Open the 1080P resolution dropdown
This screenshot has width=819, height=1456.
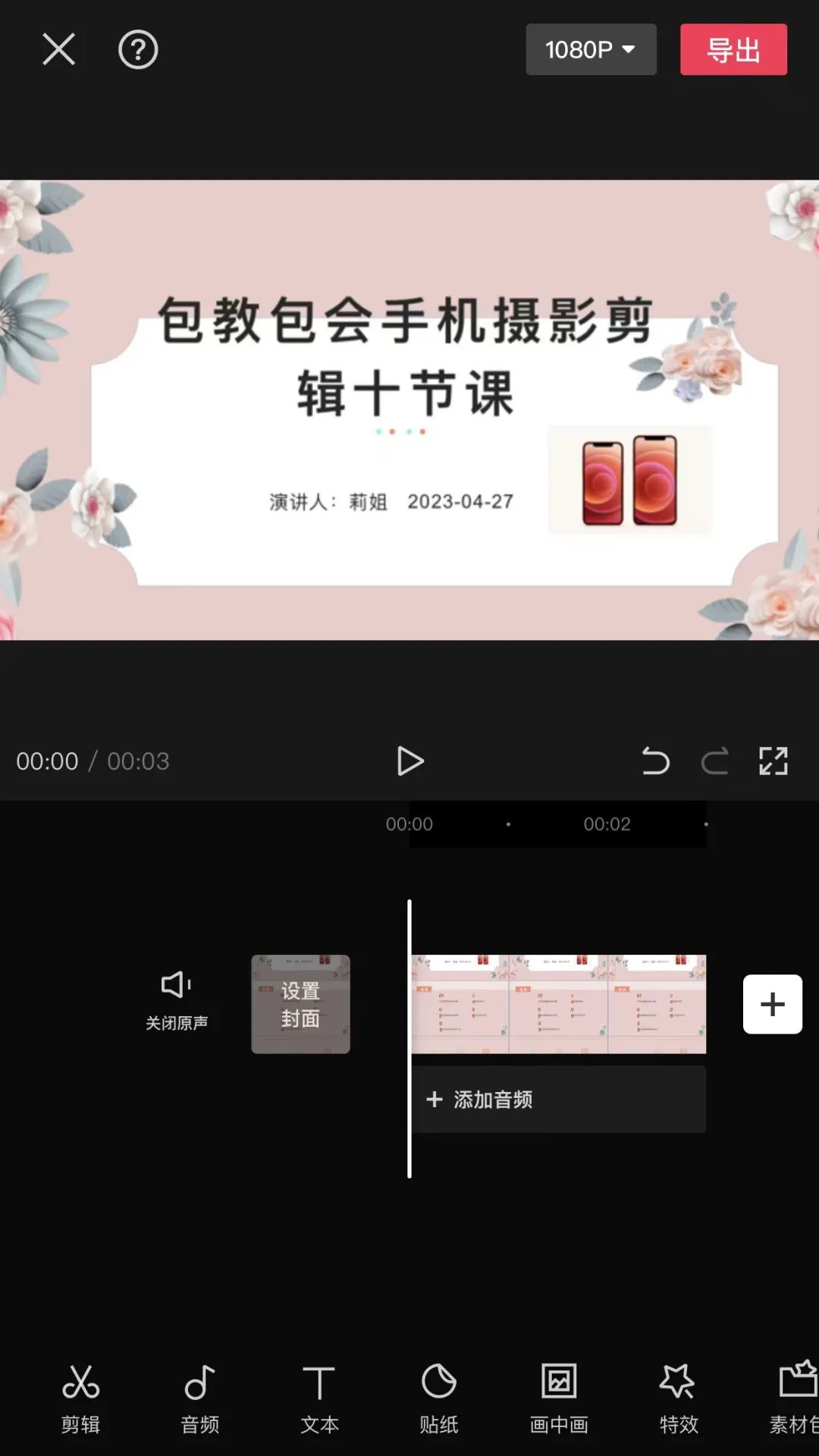pos(591,49)
